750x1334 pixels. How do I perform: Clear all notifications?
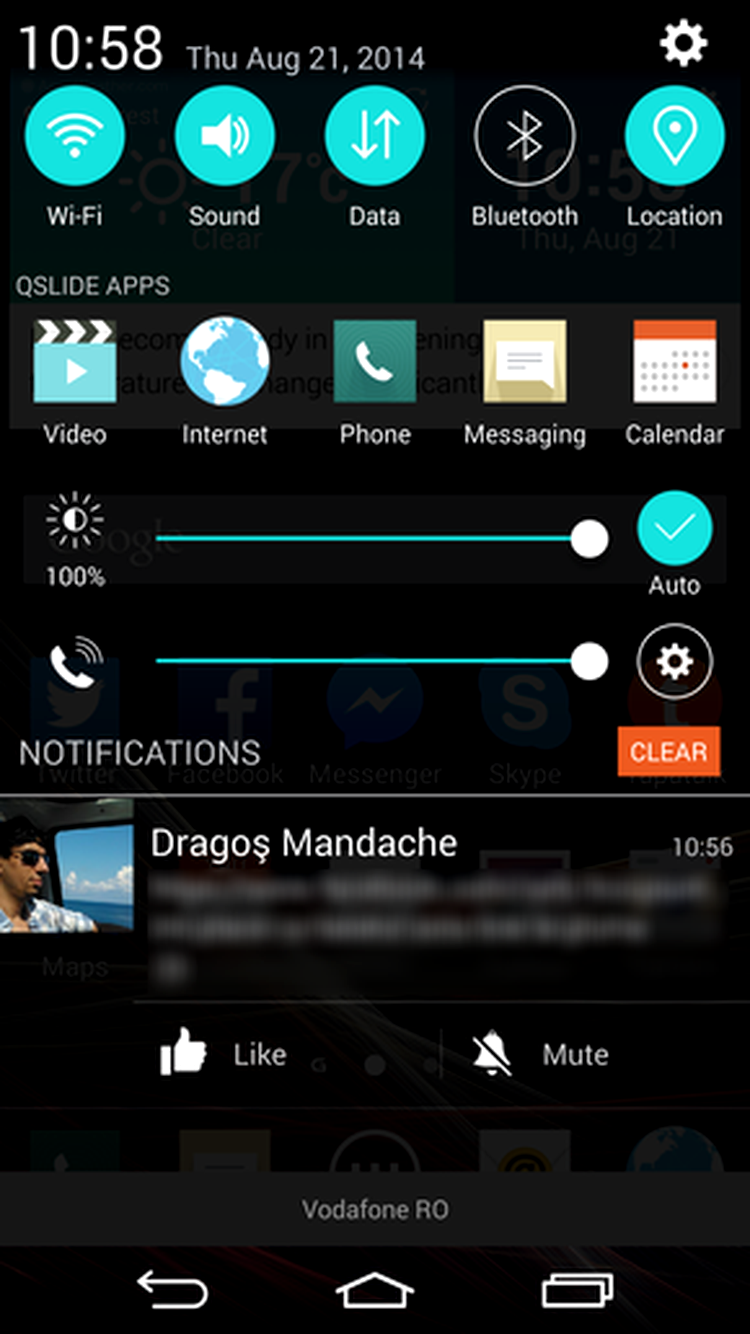click(668, 752)
